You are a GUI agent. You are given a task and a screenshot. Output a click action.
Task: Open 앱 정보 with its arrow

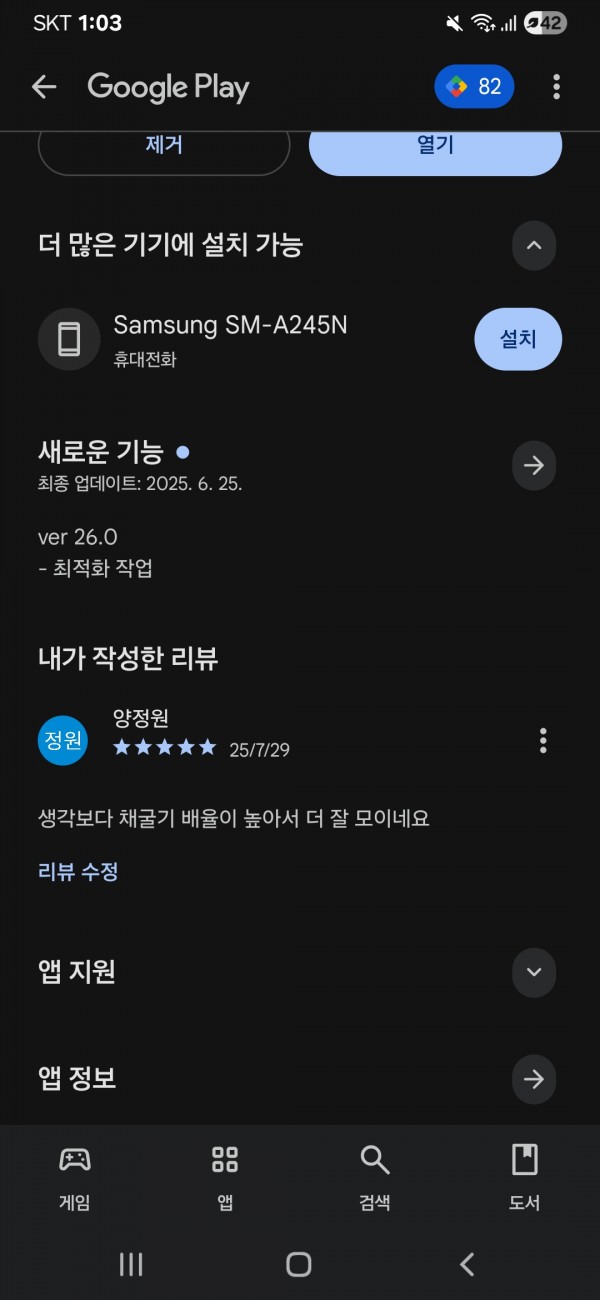(534, 1079)
